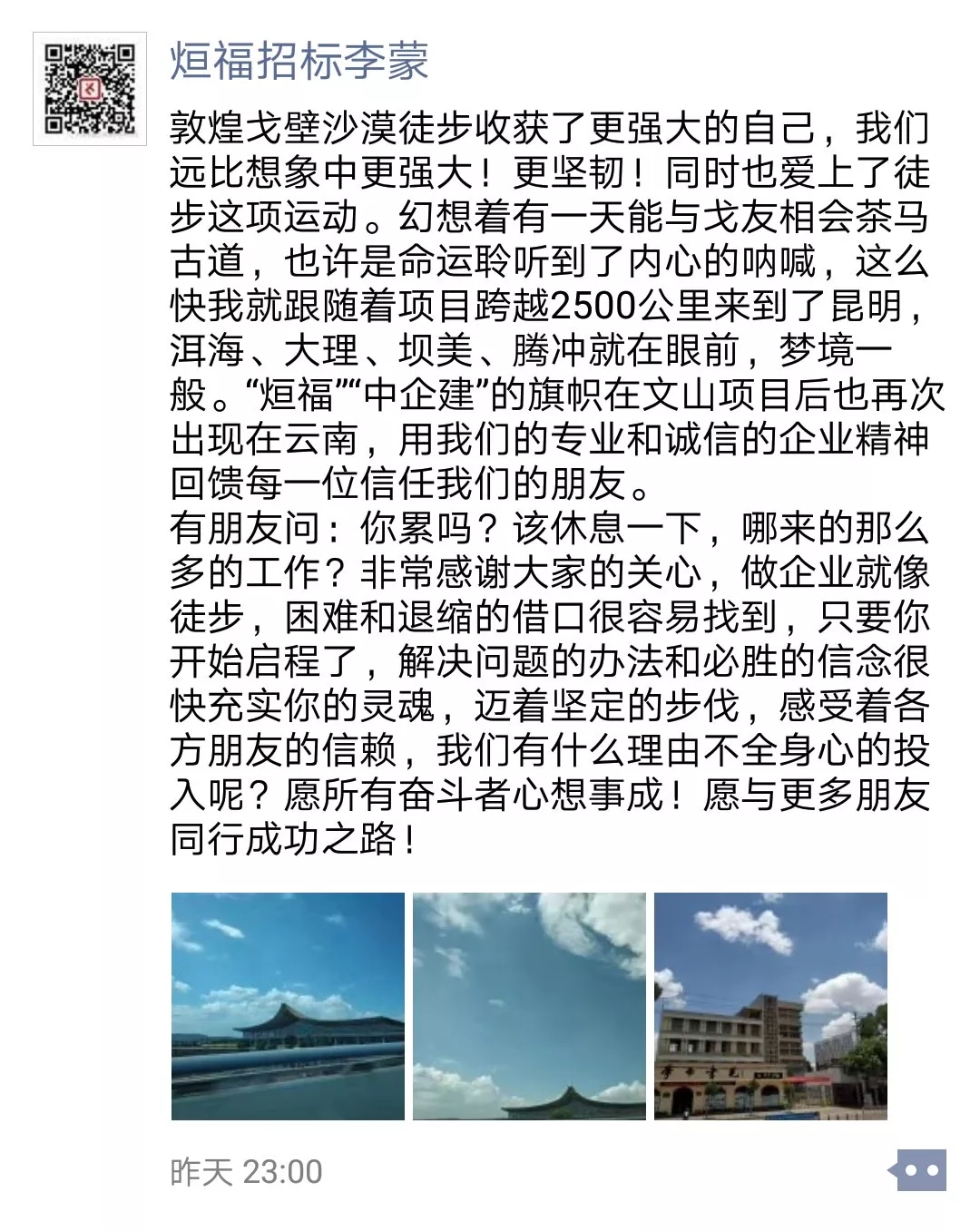980x1231 pixels.
Task: Open the poster name 烜福招标李蒙
Action: (x=299, y=62)
